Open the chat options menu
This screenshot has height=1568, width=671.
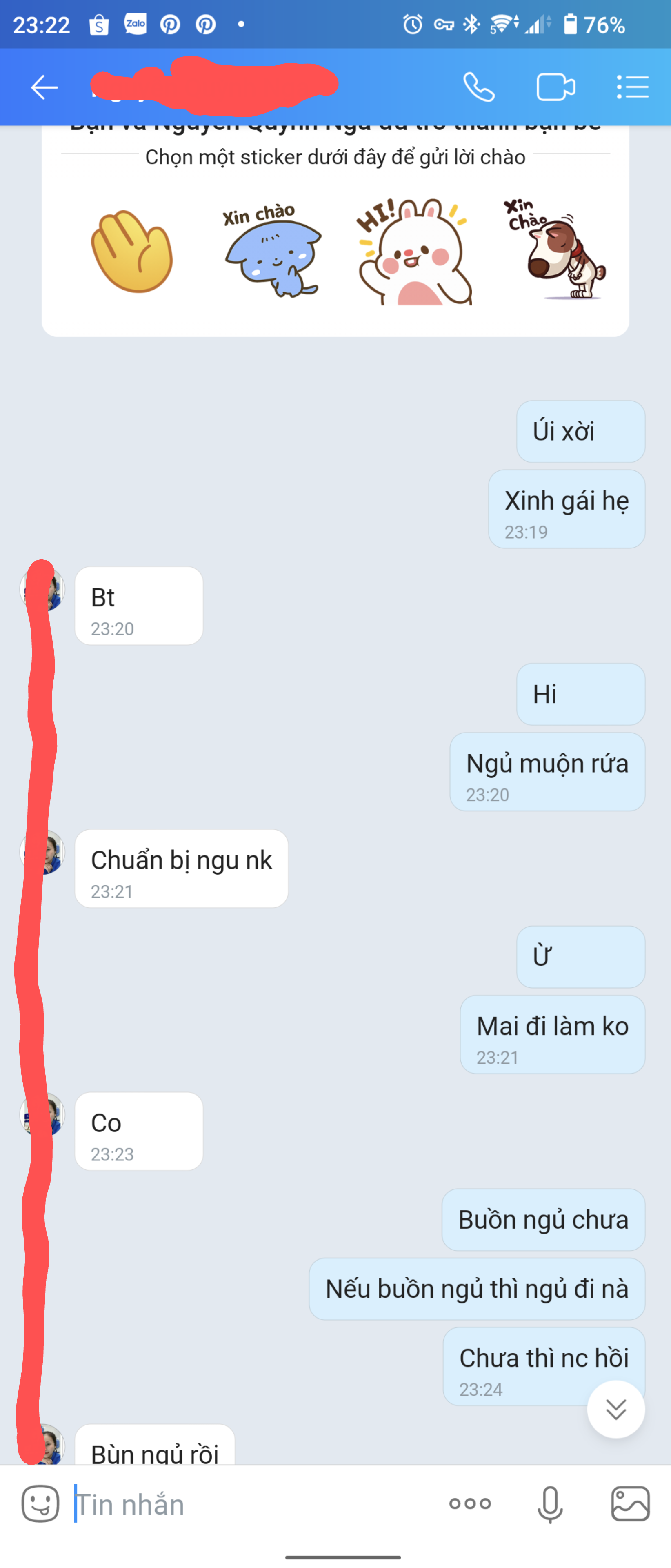(633, 88)
